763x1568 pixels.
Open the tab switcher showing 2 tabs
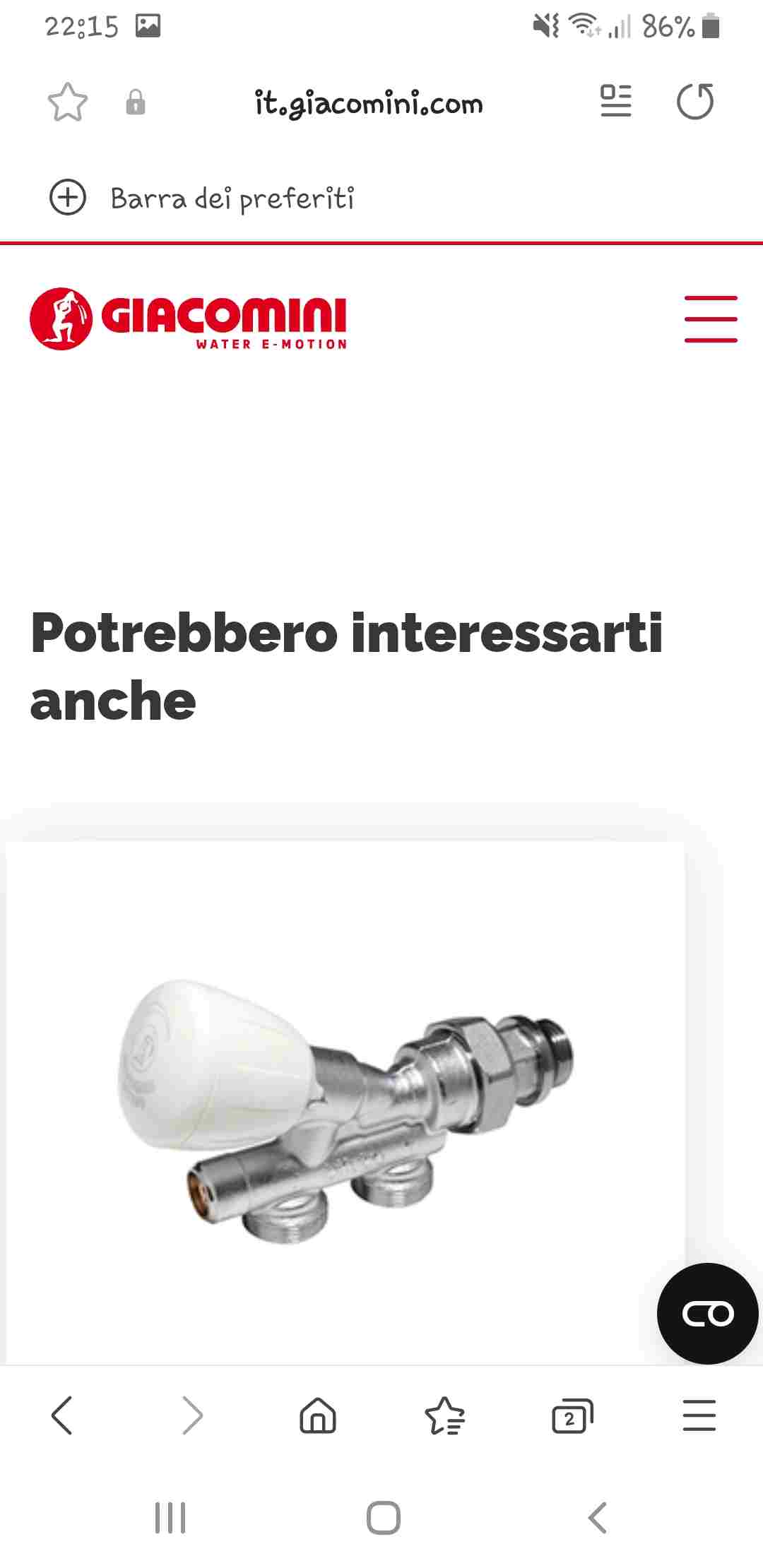tap(572, 1415)
